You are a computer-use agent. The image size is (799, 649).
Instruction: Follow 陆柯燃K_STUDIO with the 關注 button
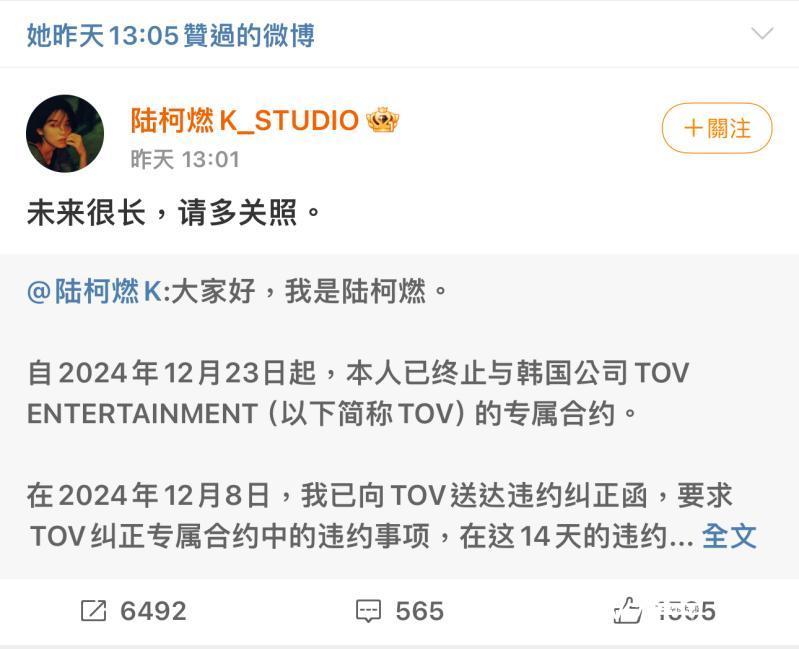[x=717, y=128]
